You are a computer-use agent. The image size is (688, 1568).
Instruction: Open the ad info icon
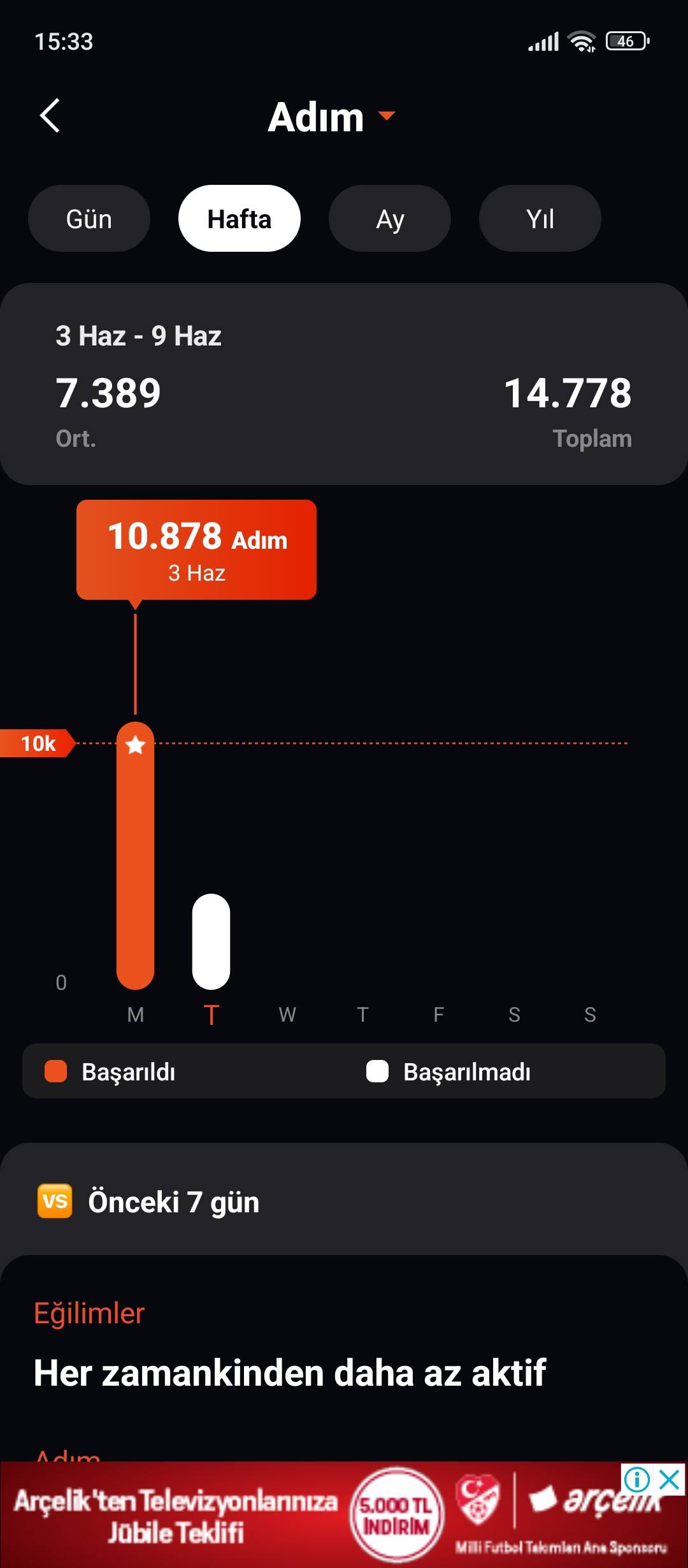[637, 1479]
